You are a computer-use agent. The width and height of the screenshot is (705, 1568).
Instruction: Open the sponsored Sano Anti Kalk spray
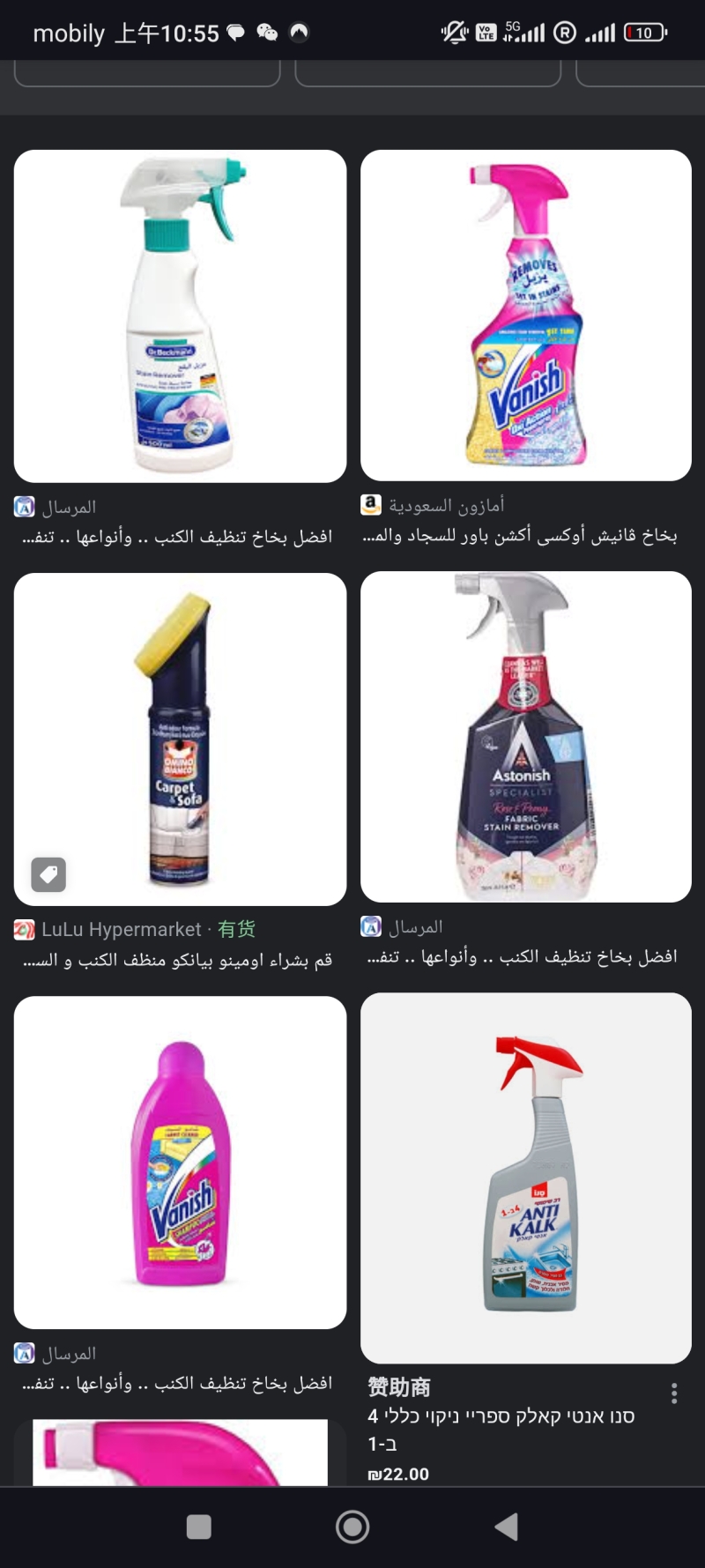(526, 1178)
